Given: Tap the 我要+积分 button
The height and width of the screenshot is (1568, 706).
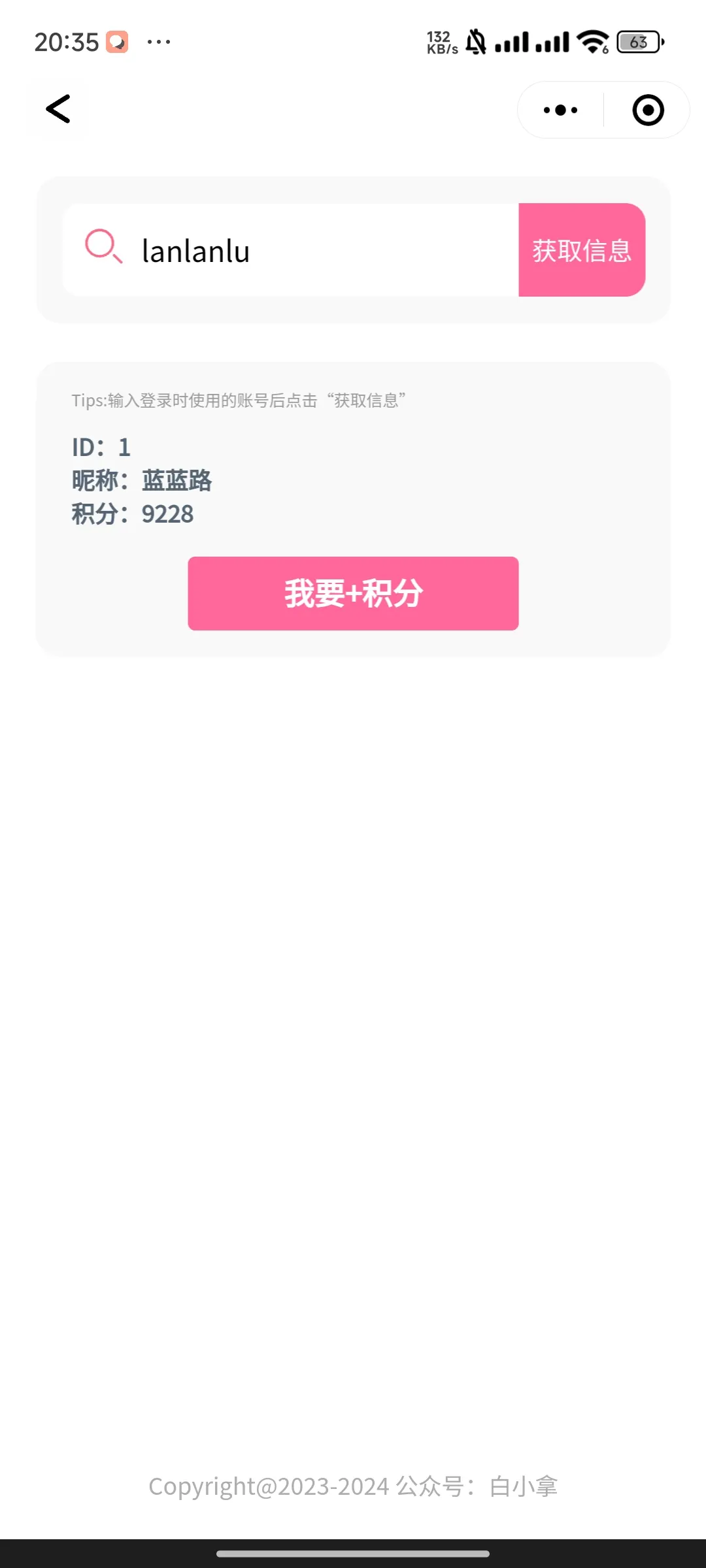Looking at the screenshot, I should coord(353,593).
